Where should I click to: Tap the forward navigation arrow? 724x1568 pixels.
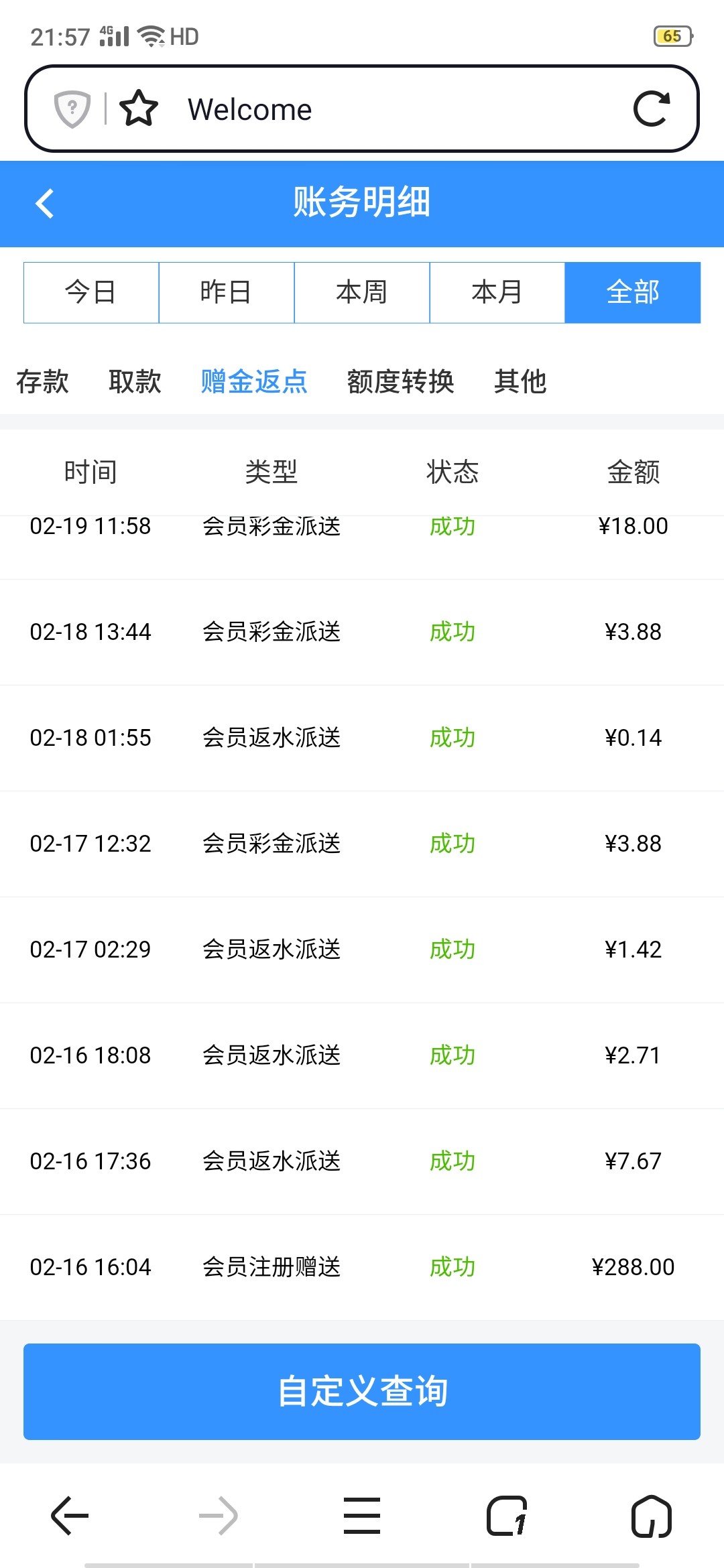216,1516
